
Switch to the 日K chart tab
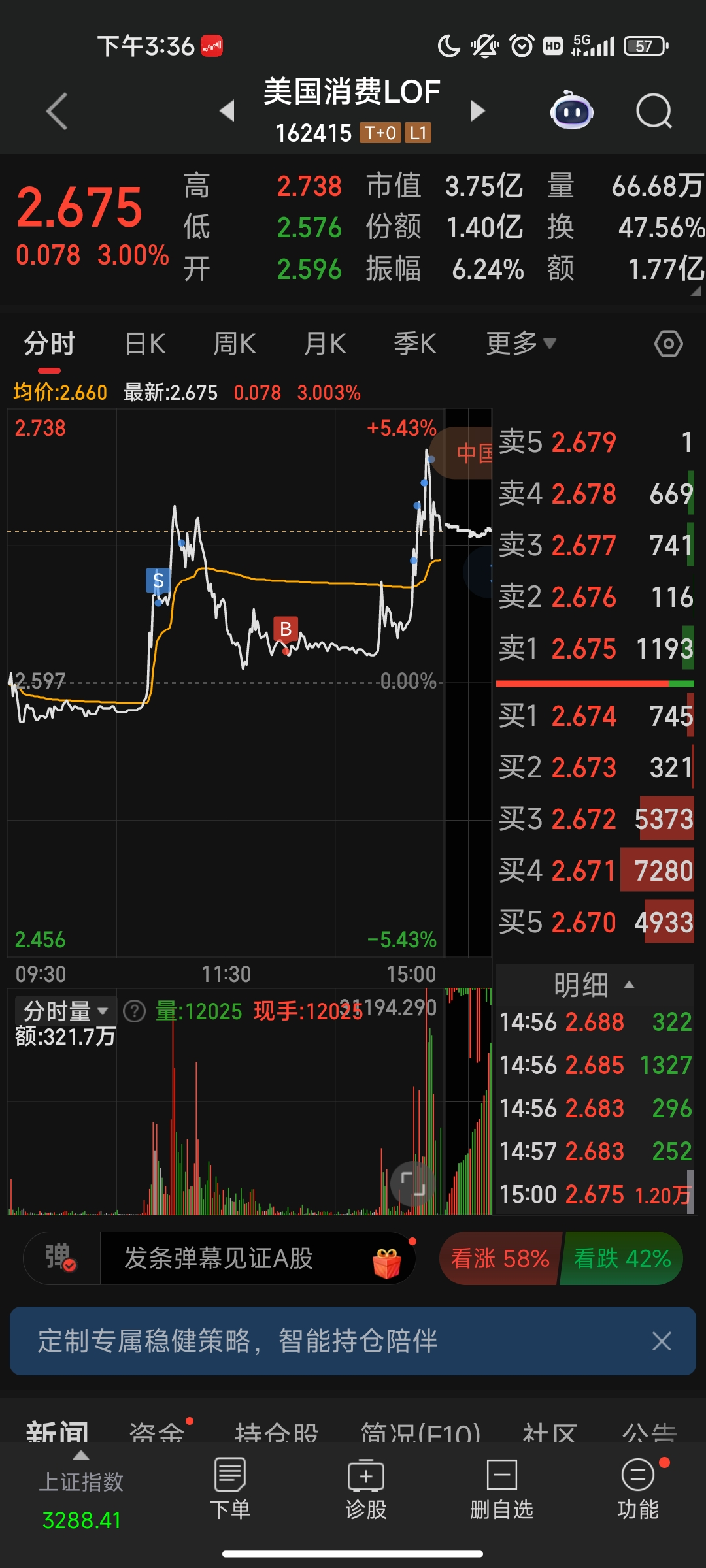[x=145, y=344]
